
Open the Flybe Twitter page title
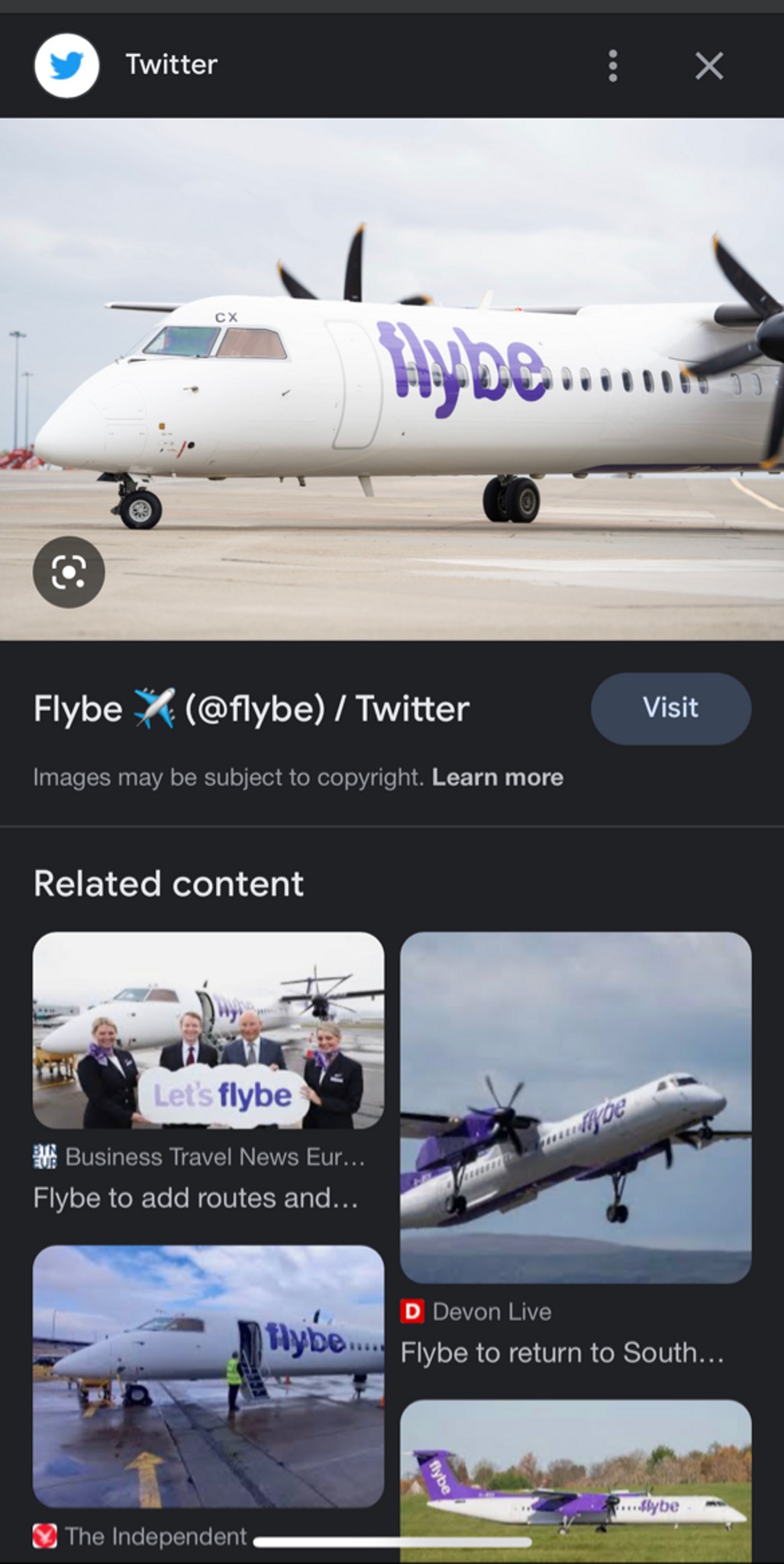(251, 709)
